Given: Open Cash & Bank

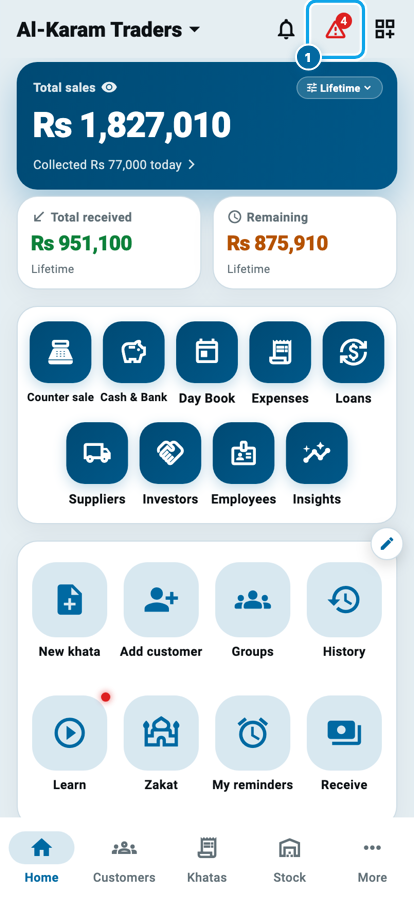Looking at the screenshot, I should [134, 362].
